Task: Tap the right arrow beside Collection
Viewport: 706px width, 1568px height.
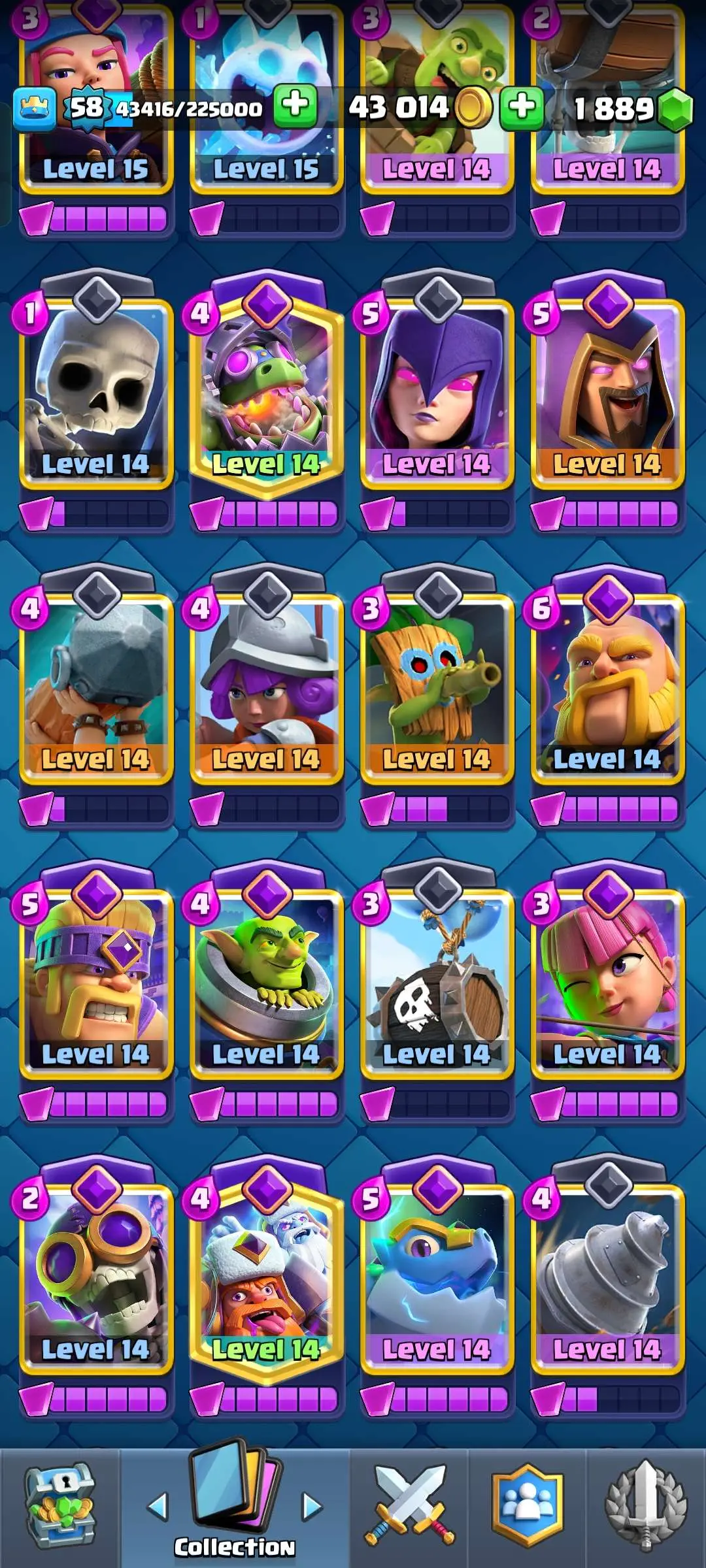Action: click(312, 1505)
